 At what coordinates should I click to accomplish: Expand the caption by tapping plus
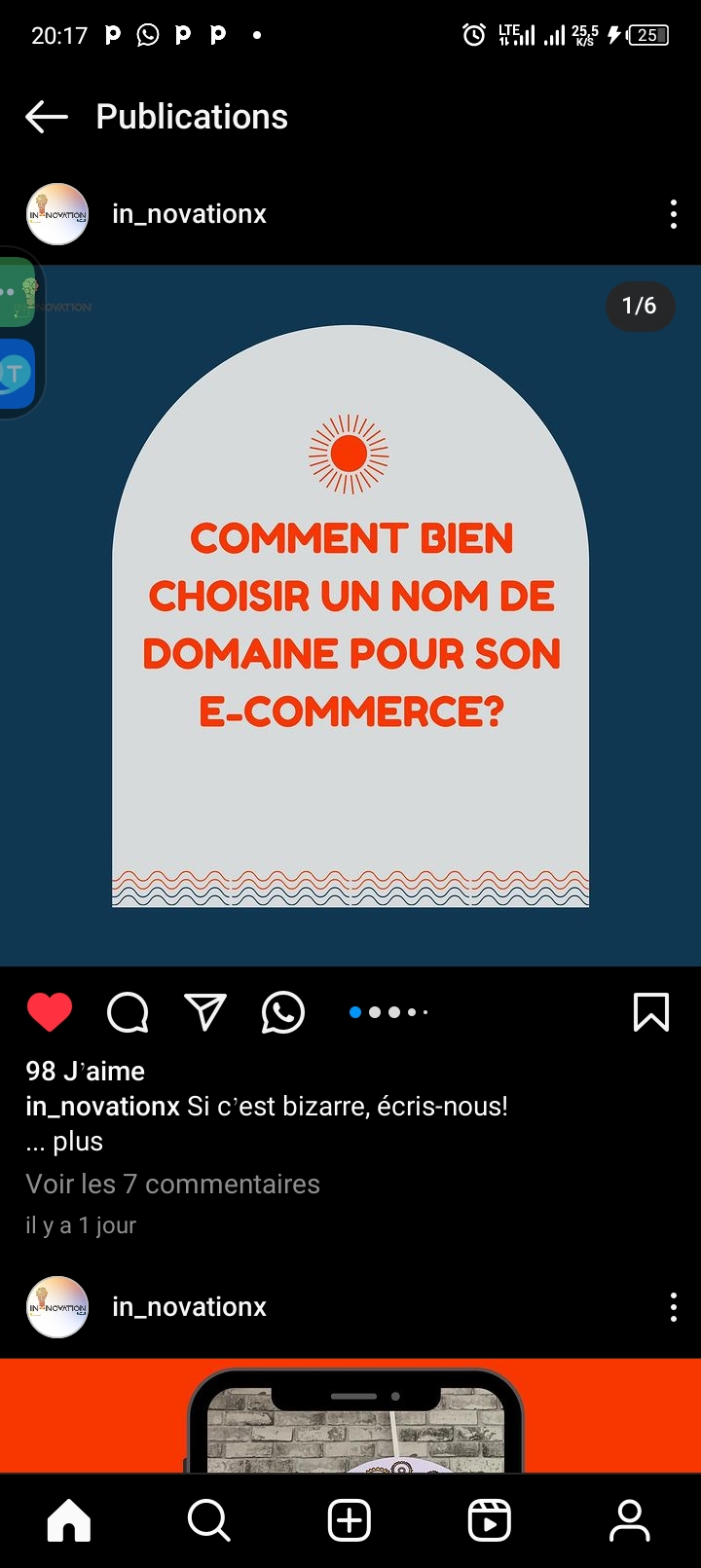tap(77, 1142)
